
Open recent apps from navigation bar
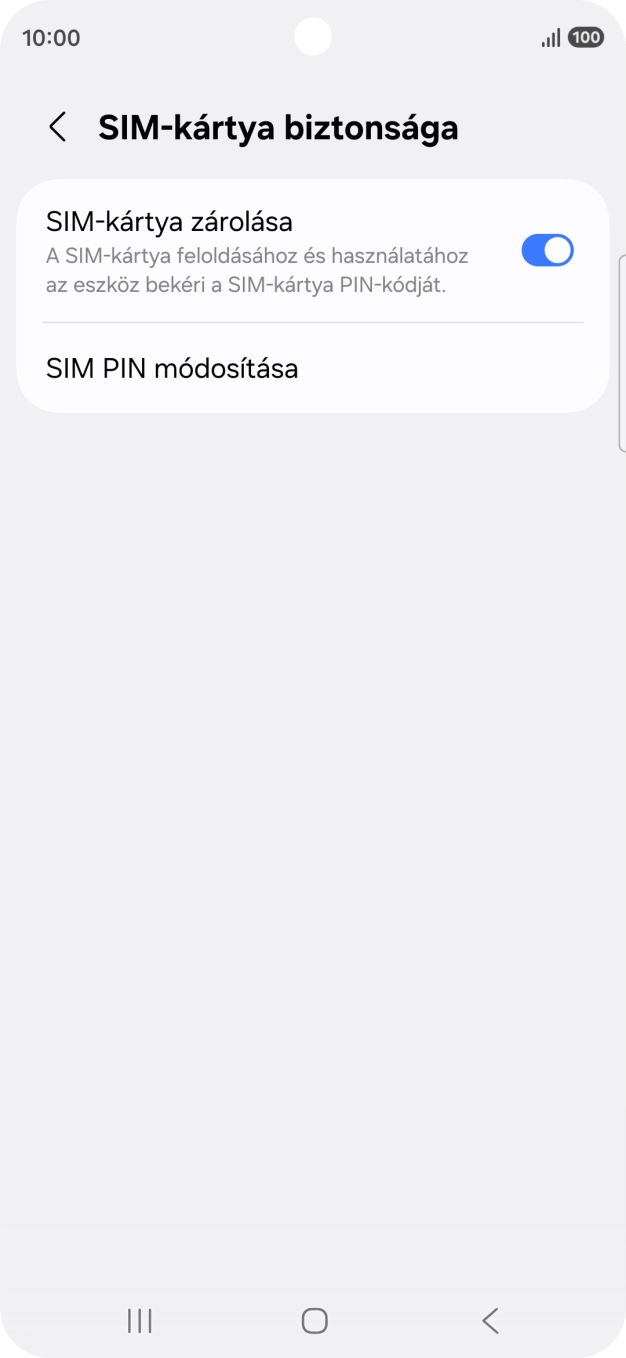click(x=140, y=1321)
